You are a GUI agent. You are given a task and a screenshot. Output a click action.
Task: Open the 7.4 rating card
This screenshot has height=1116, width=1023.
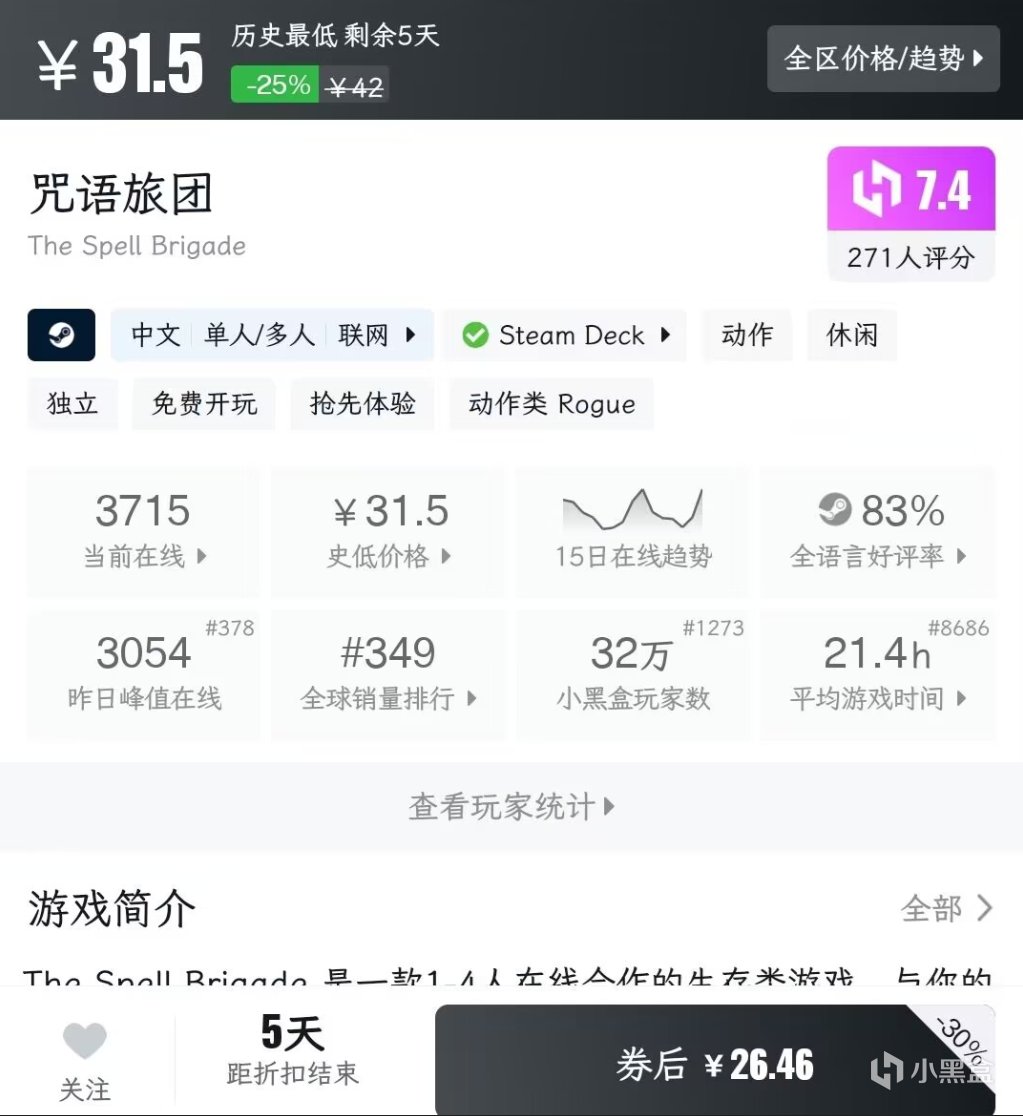(x=910, y=214)
